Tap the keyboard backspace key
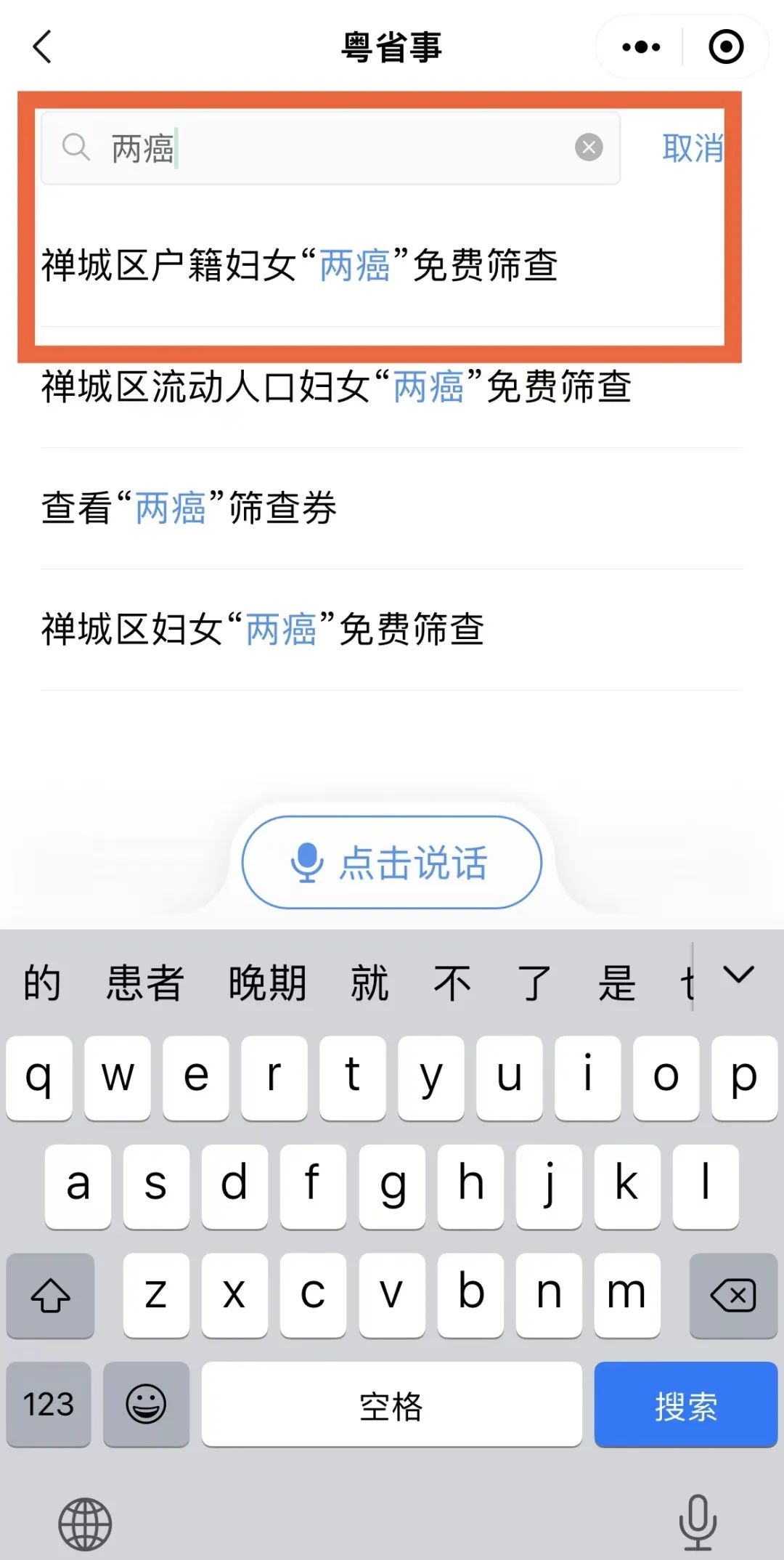This screenshot has height=1560, width=784. coord(733,1295)
